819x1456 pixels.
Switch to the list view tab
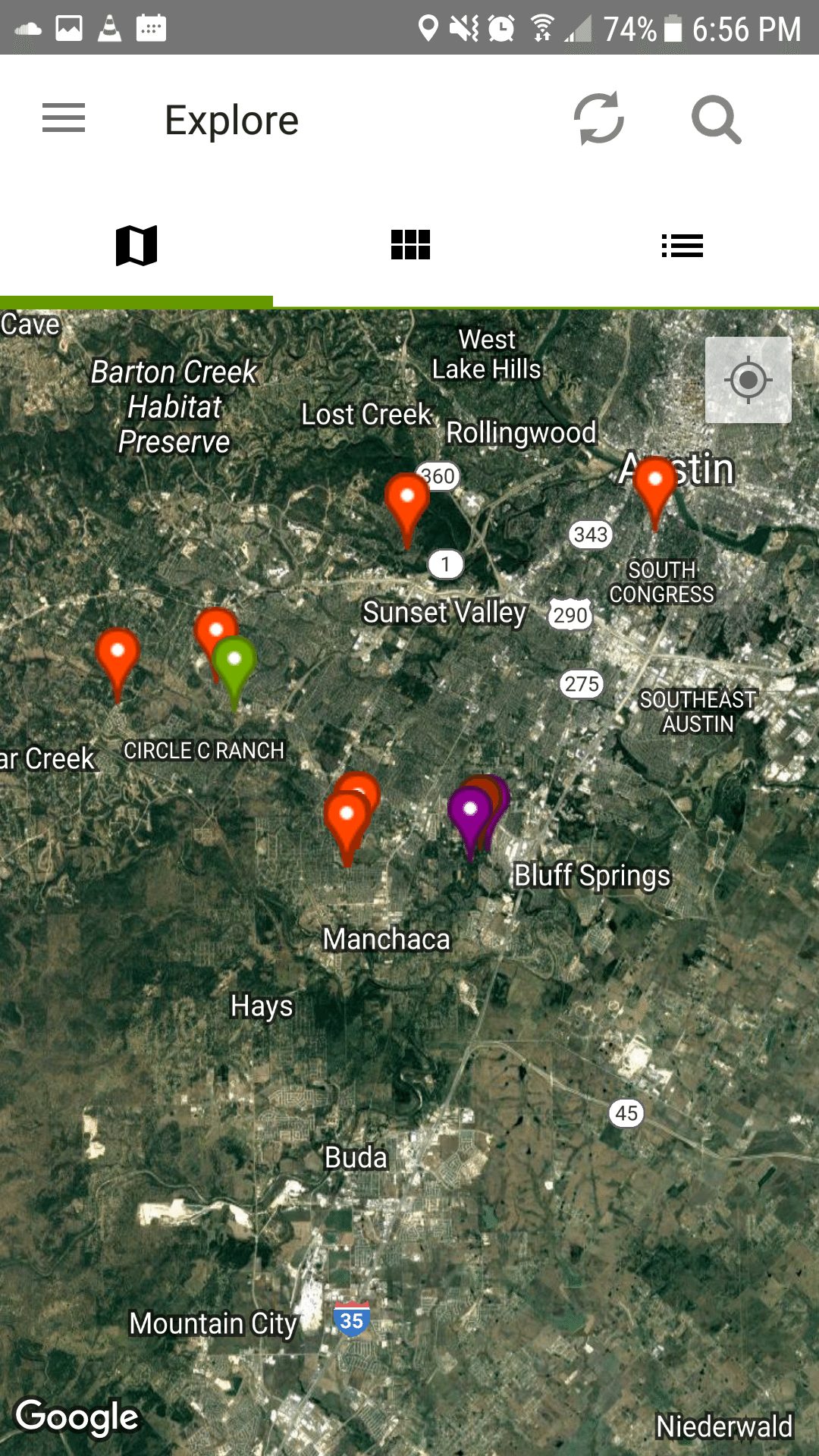pyautogui.click(x=682, y=246)
